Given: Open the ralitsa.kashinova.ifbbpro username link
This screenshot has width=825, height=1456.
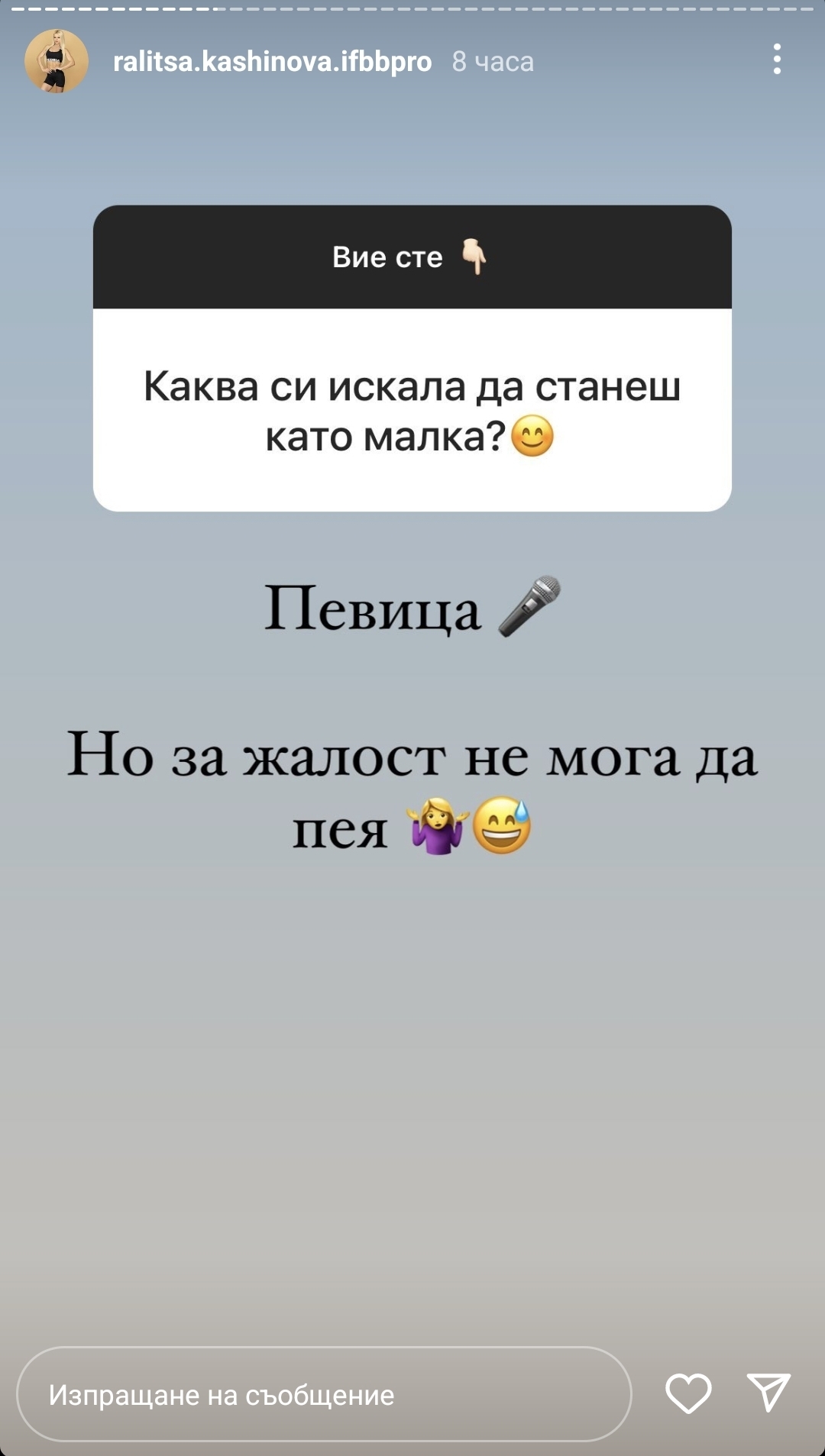Looking at the screenshot, I should (272, 62).
